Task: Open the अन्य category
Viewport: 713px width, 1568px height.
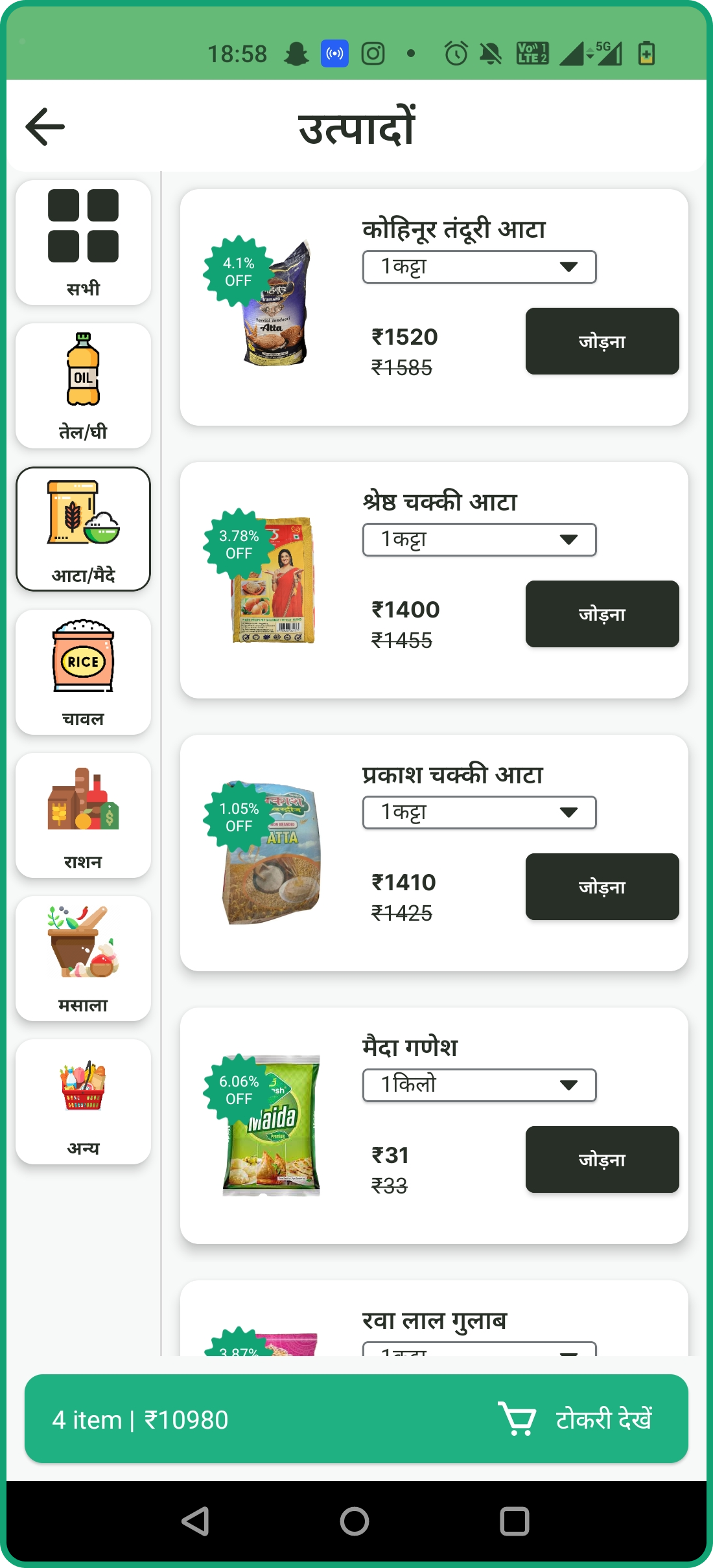Action: click(x=83, y=1102)
